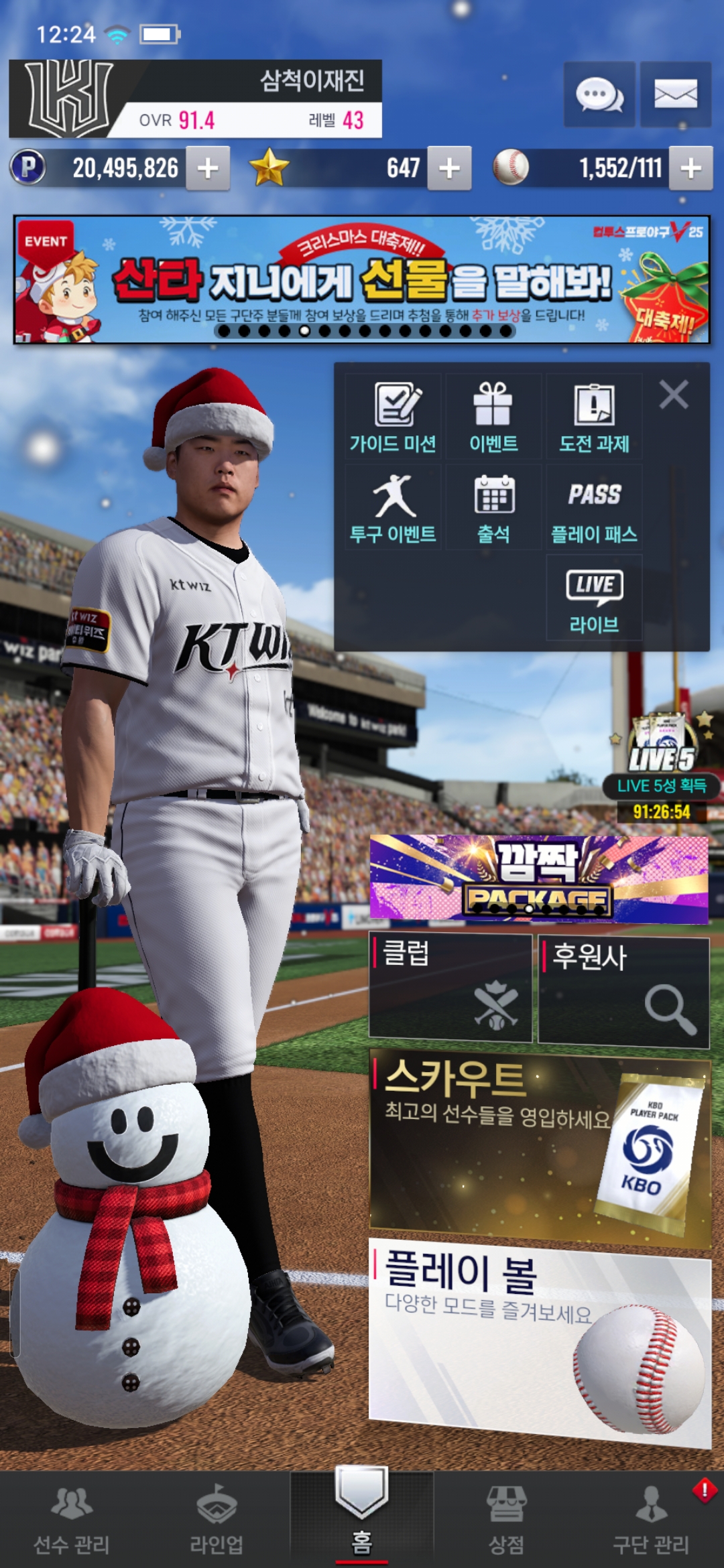724x1568 pixels.
Task: Add more baseballs with plus button
Action: (x=690, y=168)
